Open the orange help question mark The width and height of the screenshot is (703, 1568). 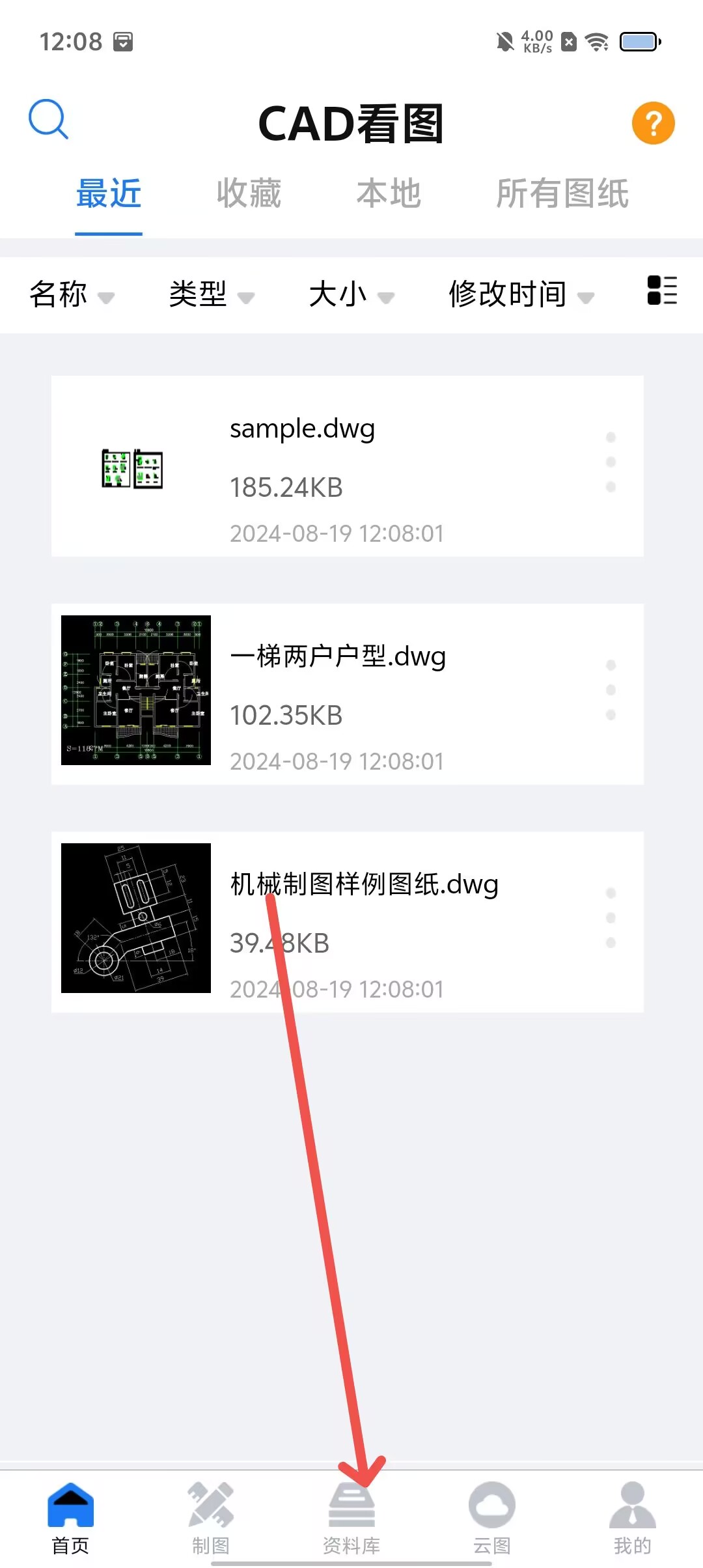pyautogui.click(x=653, y=123)
